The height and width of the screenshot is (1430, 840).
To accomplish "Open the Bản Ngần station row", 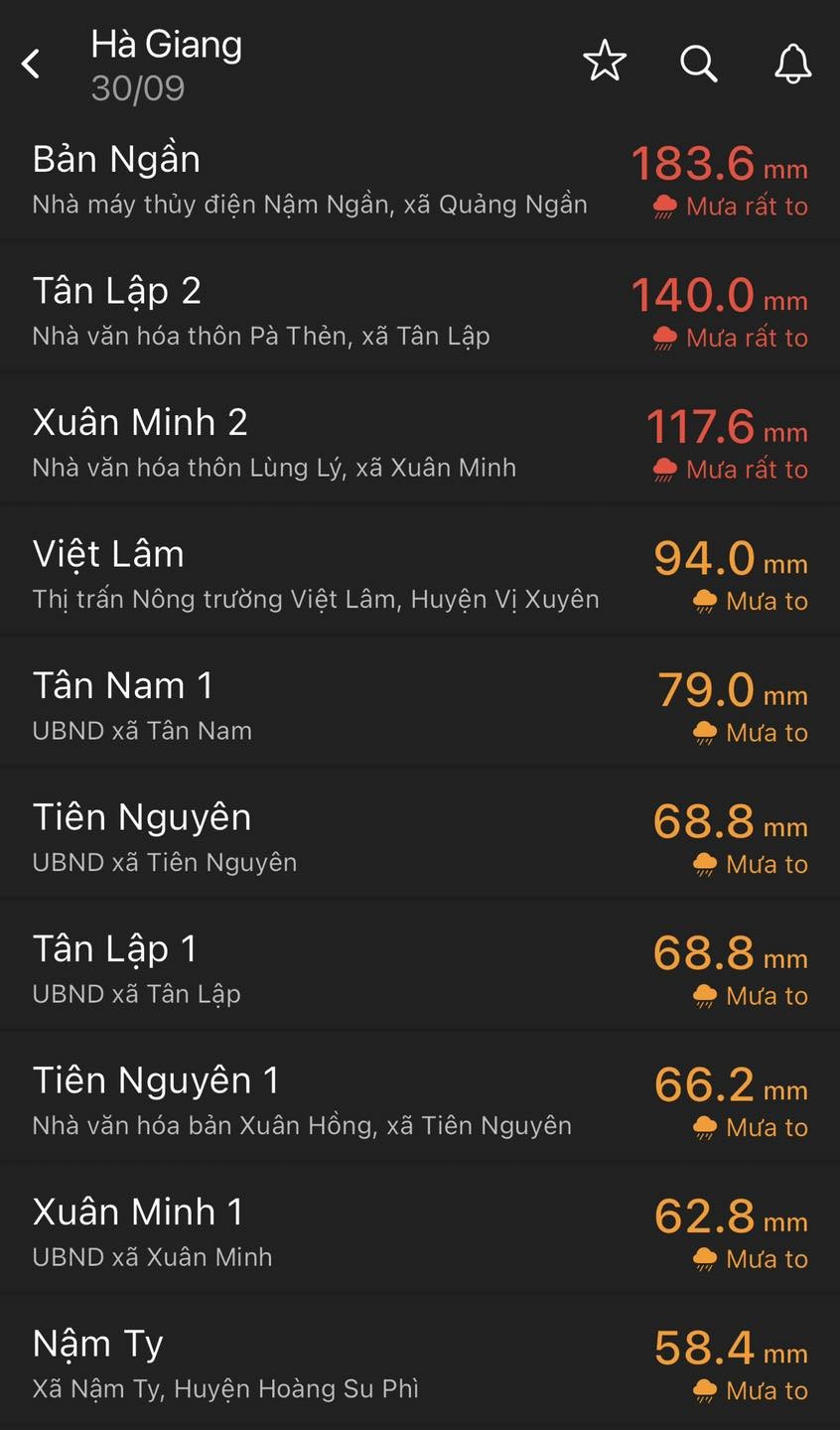I will (x=419, y=179).
